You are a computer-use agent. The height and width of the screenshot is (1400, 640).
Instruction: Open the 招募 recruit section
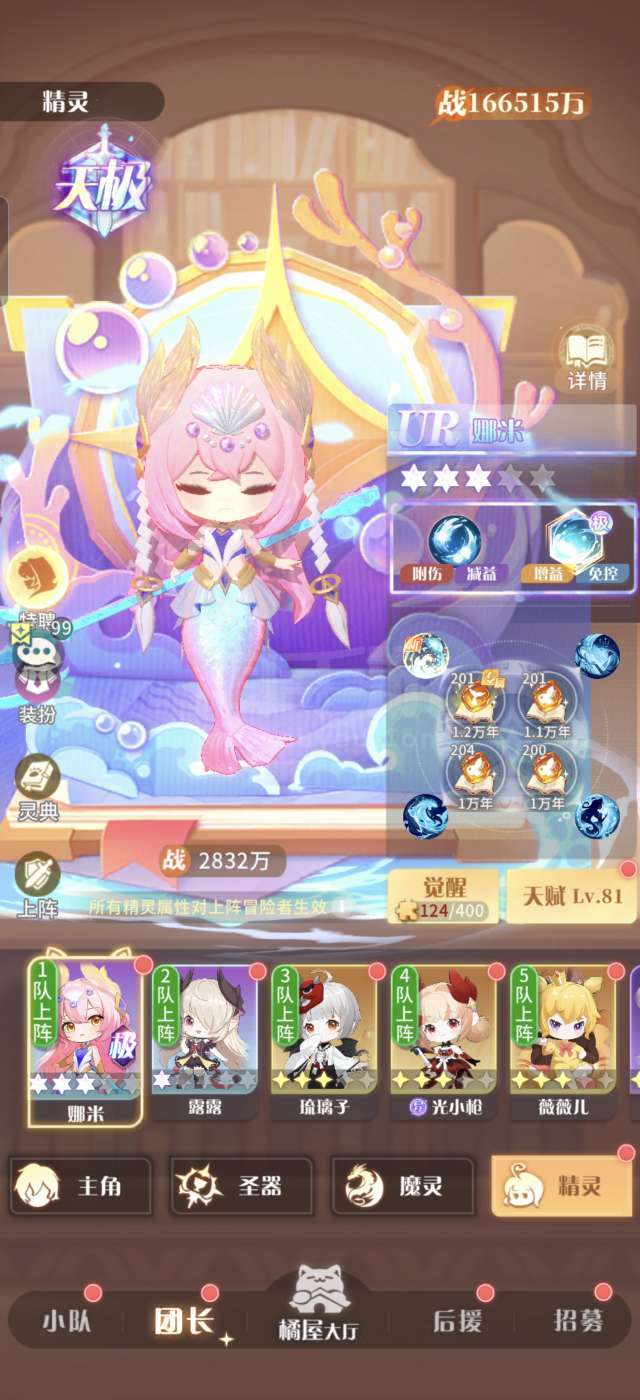[x=579, y=1320]
